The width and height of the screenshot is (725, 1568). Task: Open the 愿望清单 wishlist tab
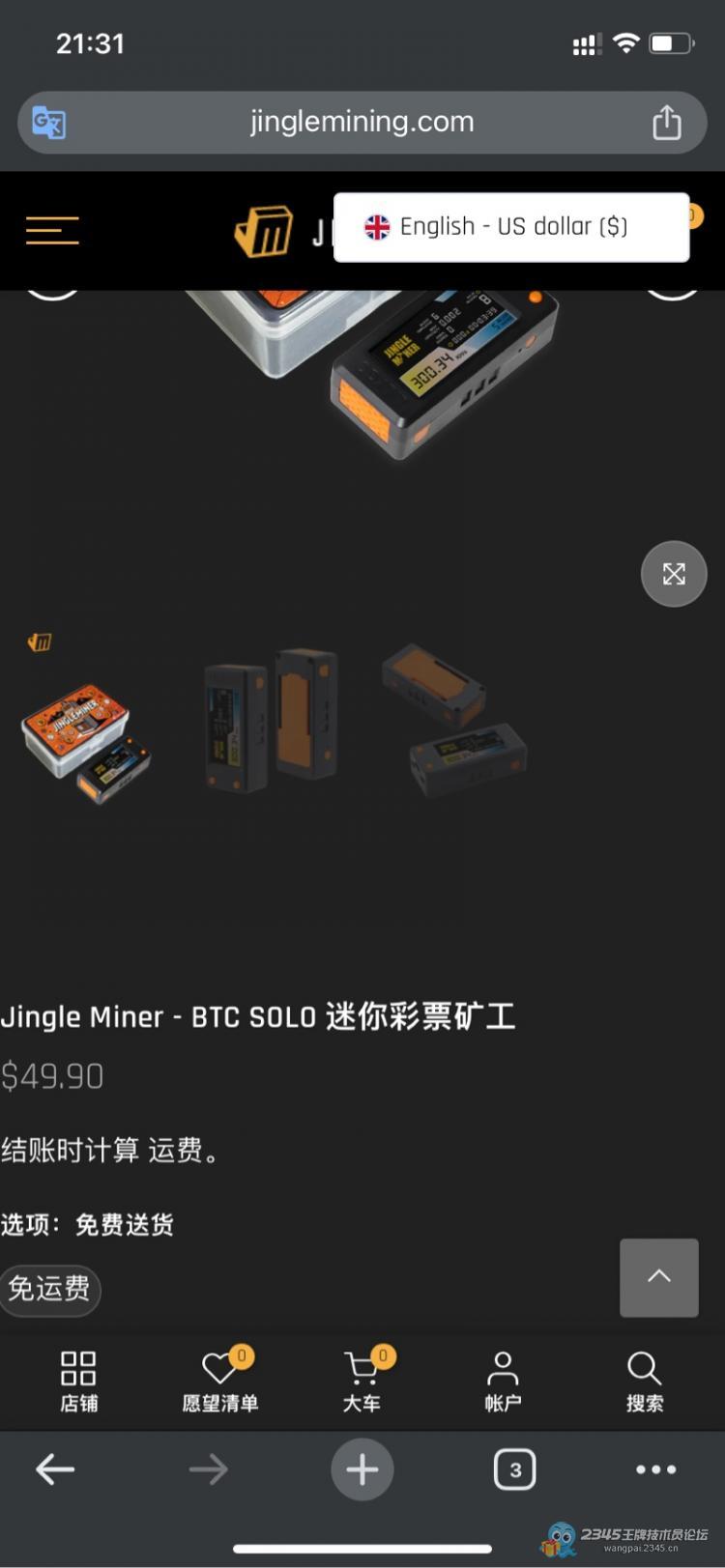pyautogui.click(x=220, y=1382)
